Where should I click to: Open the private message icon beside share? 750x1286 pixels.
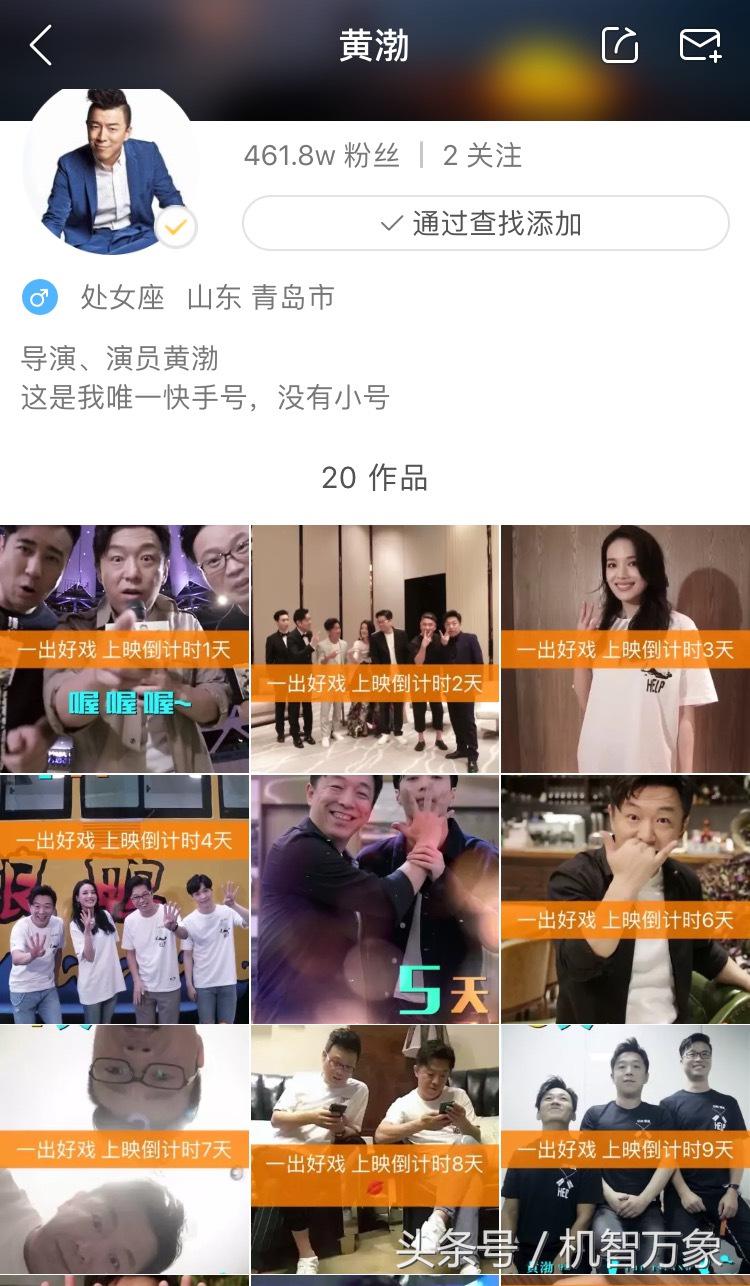click(x=700, y=45)
